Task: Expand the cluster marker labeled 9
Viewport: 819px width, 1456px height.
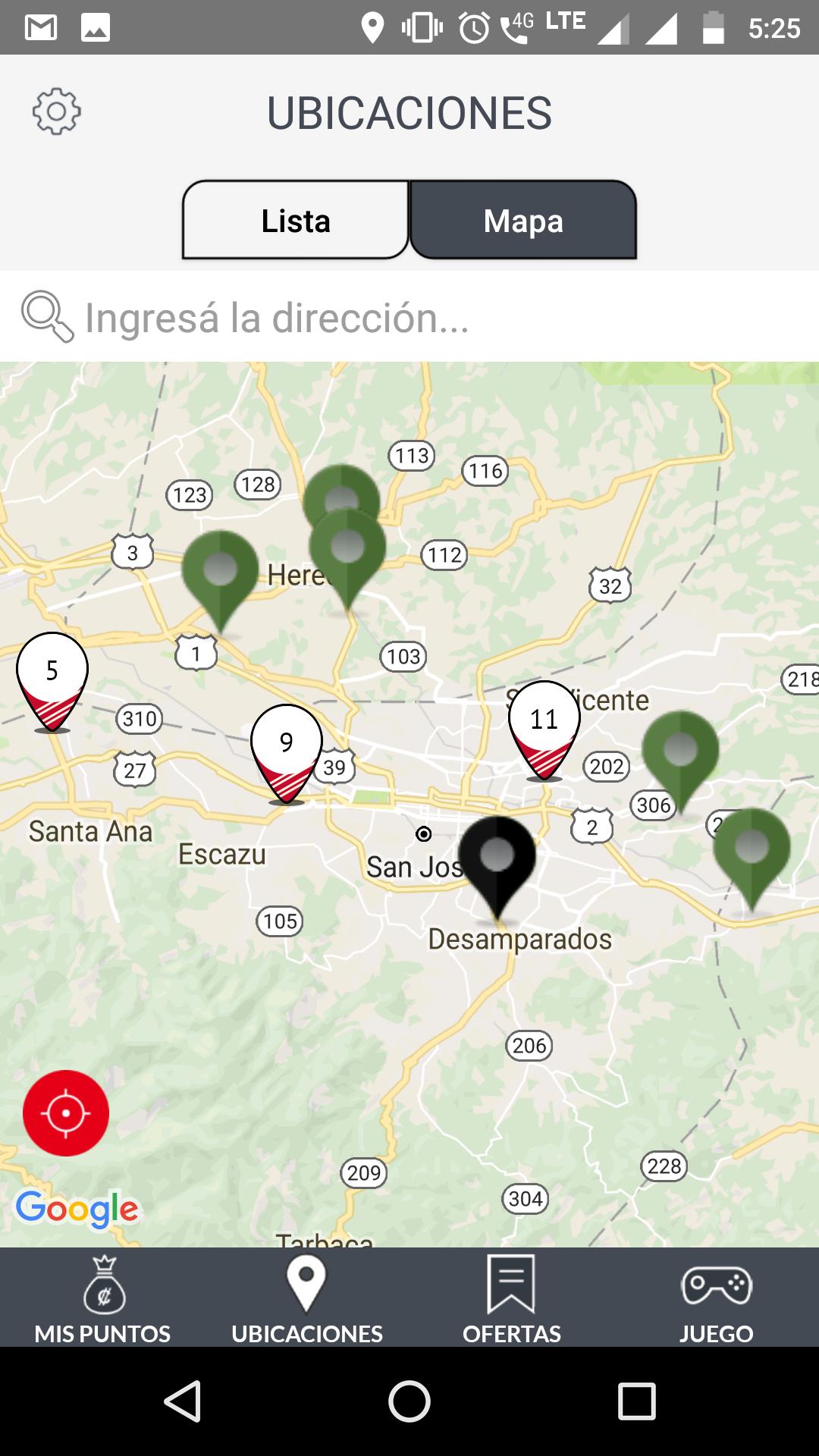Action: (x=287, y=748)
